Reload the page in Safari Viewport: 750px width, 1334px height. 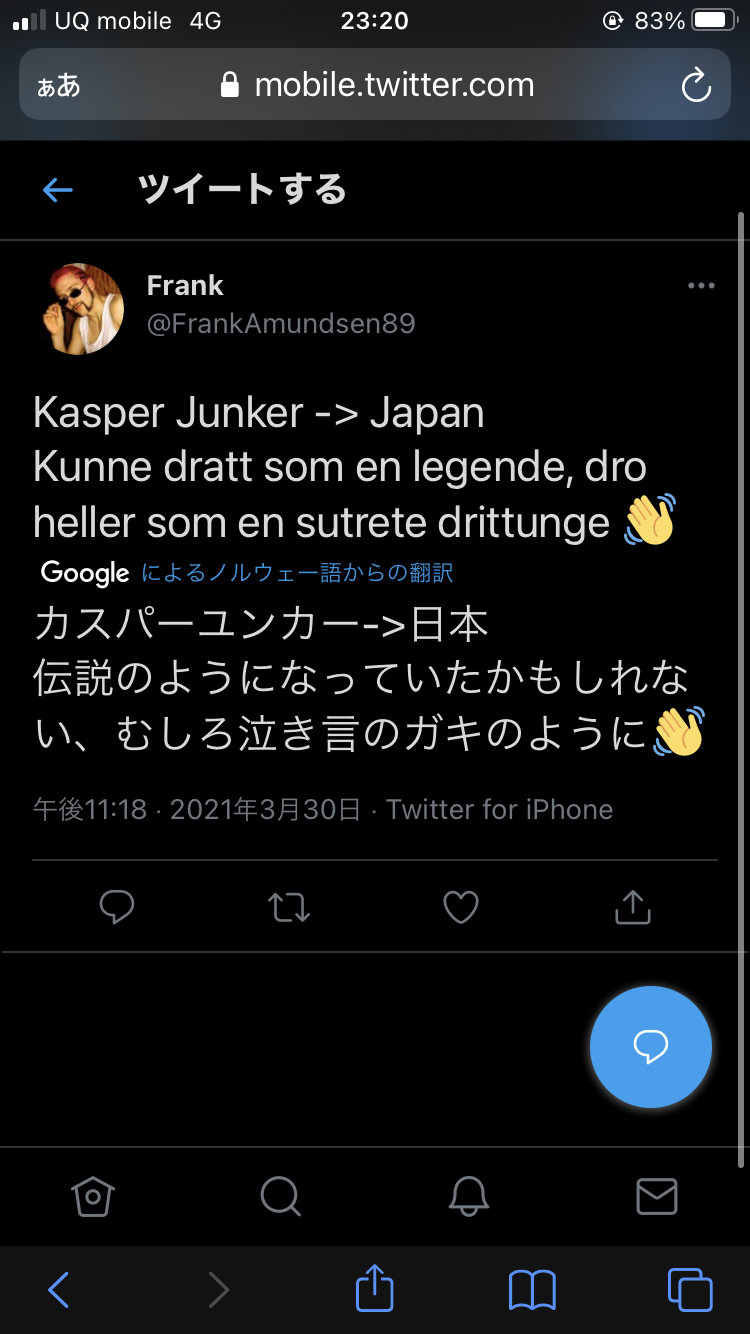point(696,86)
